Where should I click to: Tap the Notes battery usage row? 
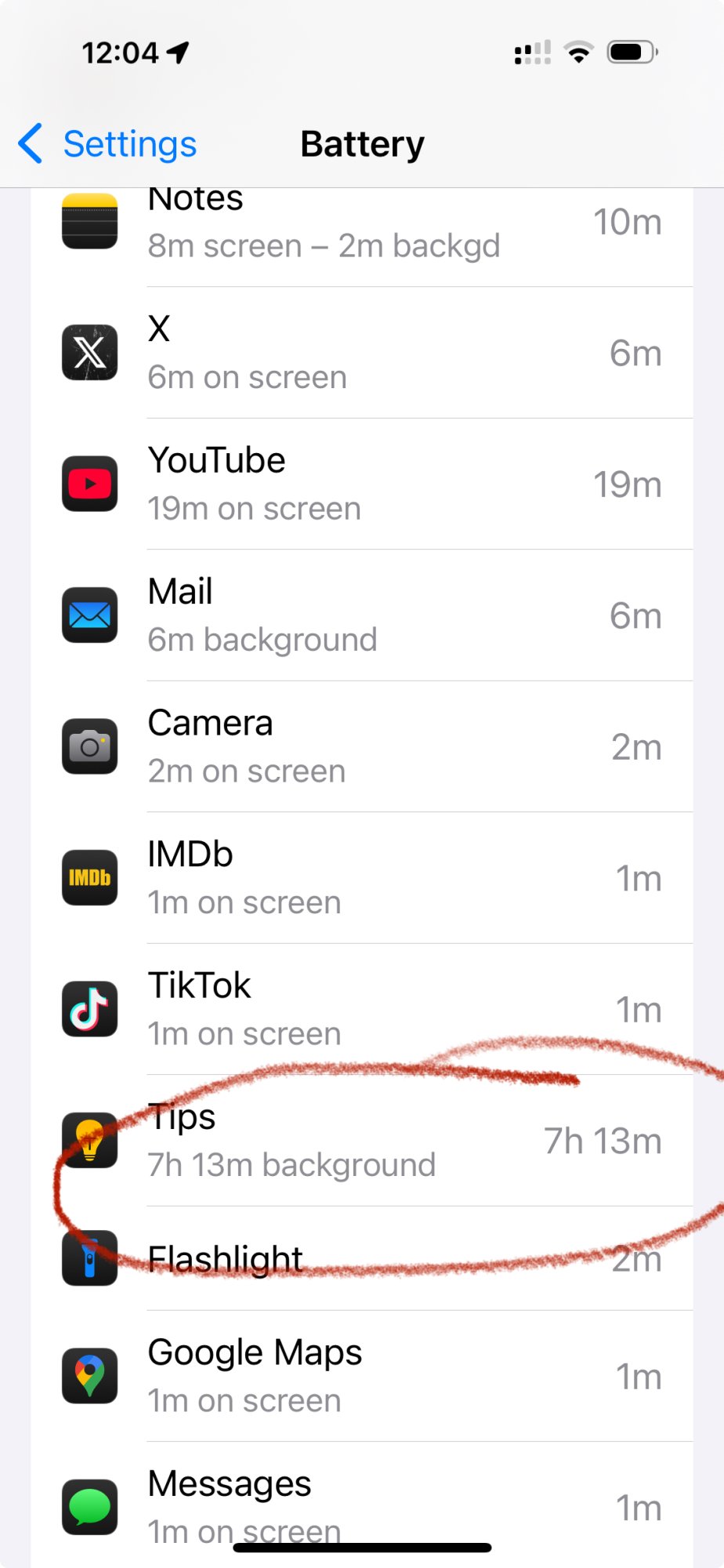362,227
